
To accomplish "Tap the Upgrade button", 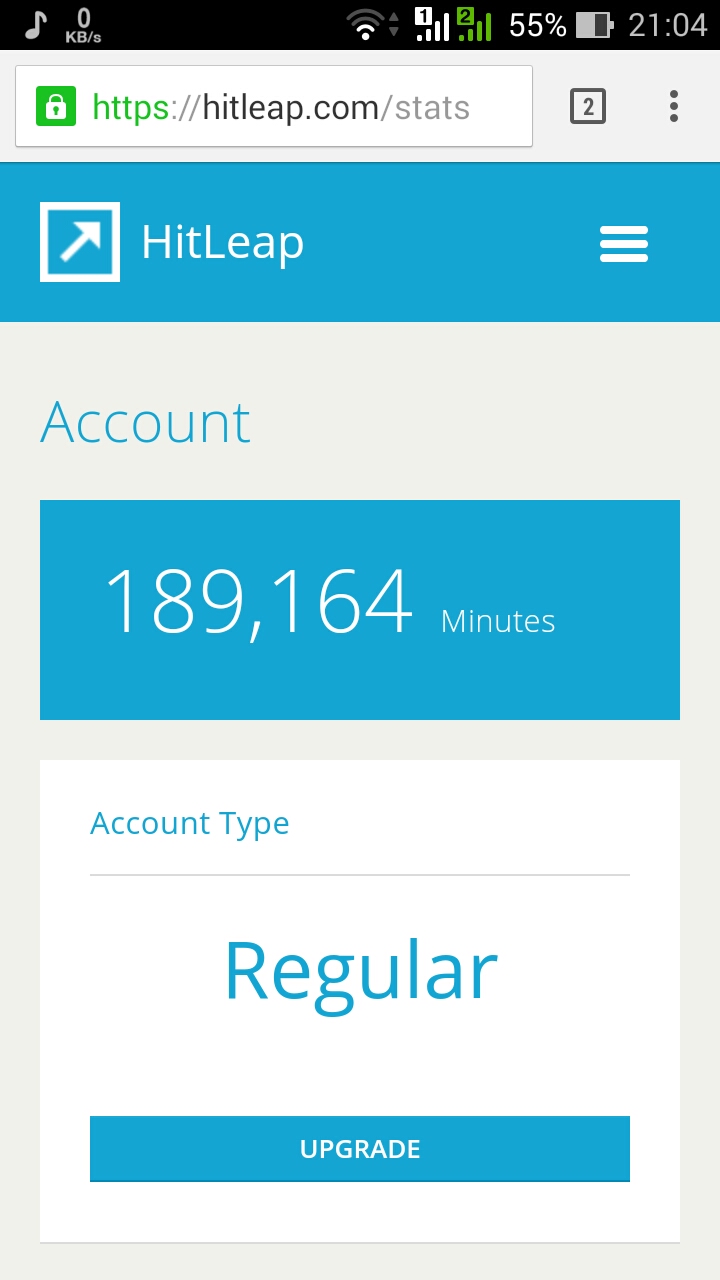I will click(x=360, y=1149).
